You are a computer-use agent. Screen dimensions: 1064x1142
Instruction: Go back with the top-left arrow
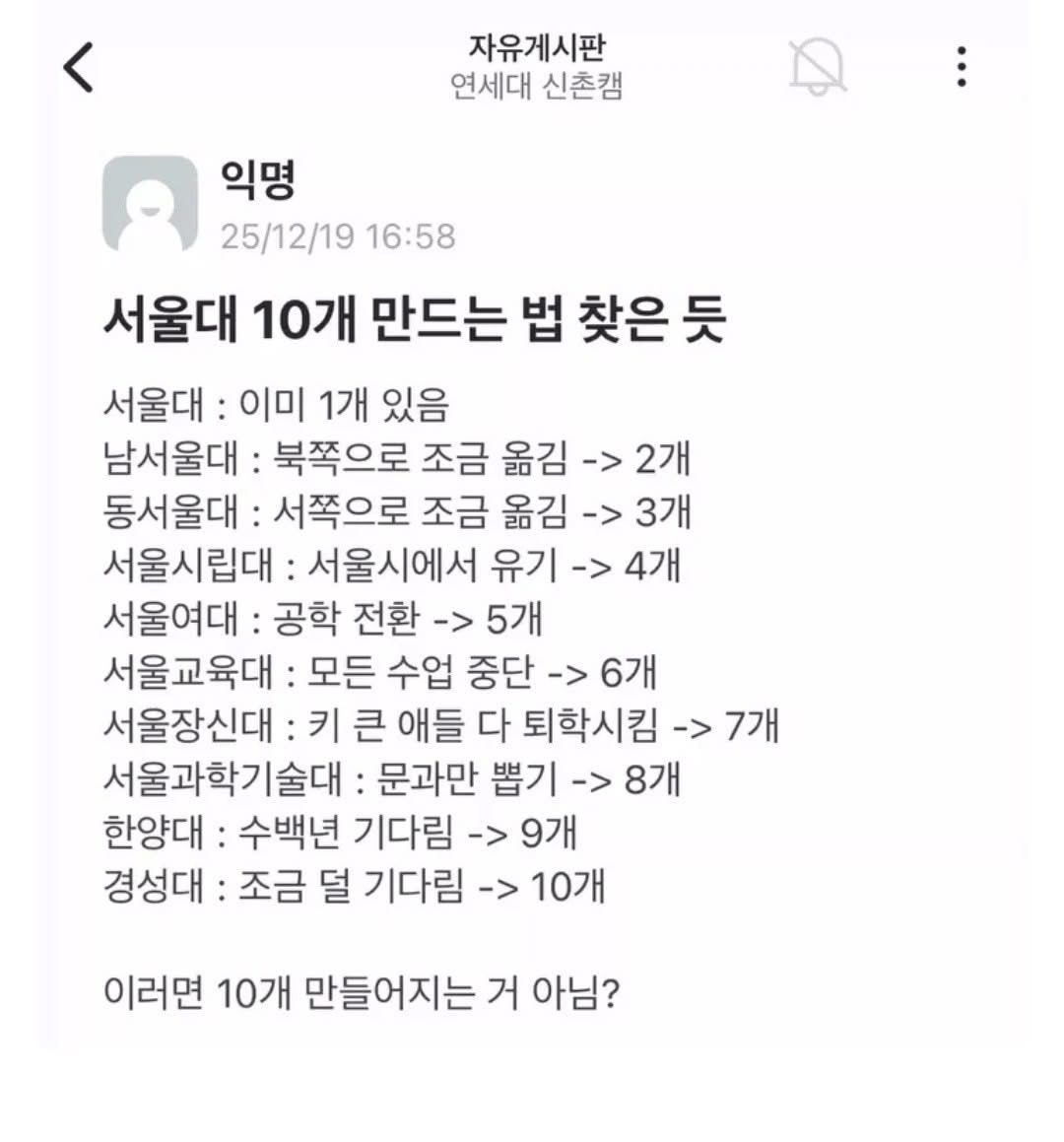tap(79, 67)
